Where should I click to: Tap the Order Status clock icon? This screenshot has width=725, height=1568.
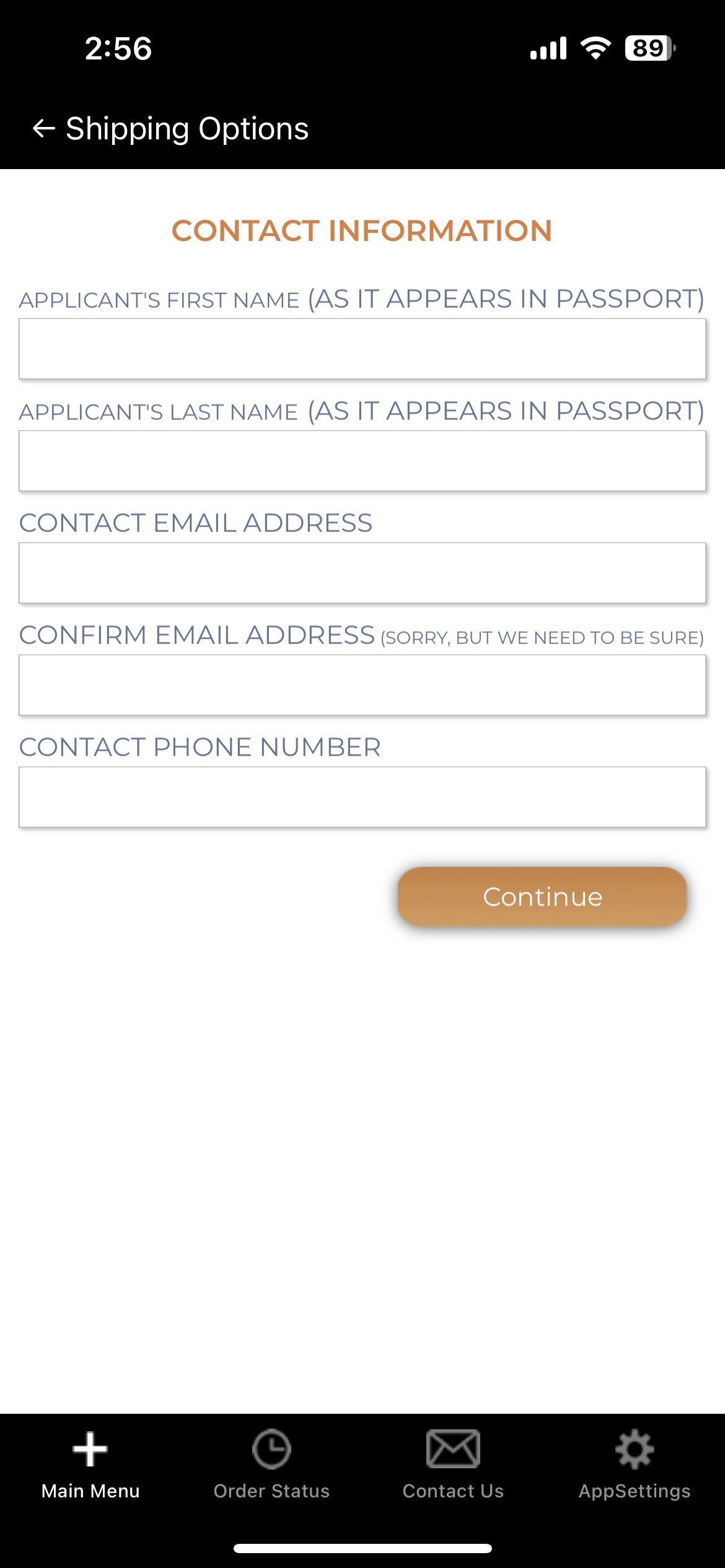pyautogui.click(x=271, y=1449)
